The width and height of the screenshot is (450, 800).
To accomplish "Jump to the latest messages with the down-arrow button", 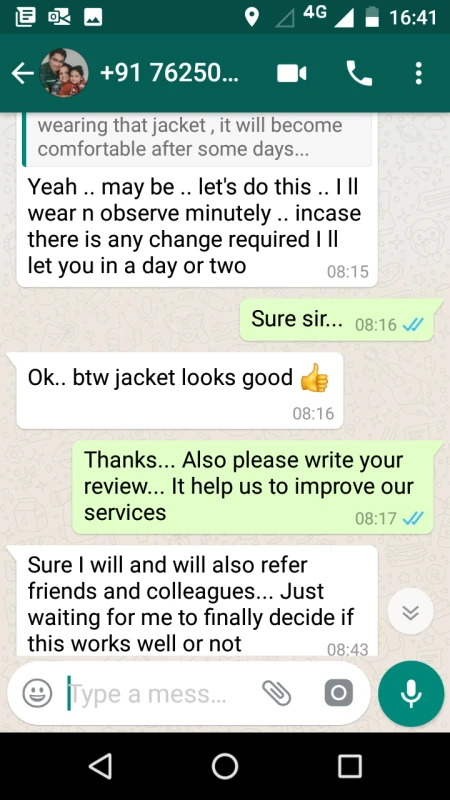I will [x=410, y=611].
